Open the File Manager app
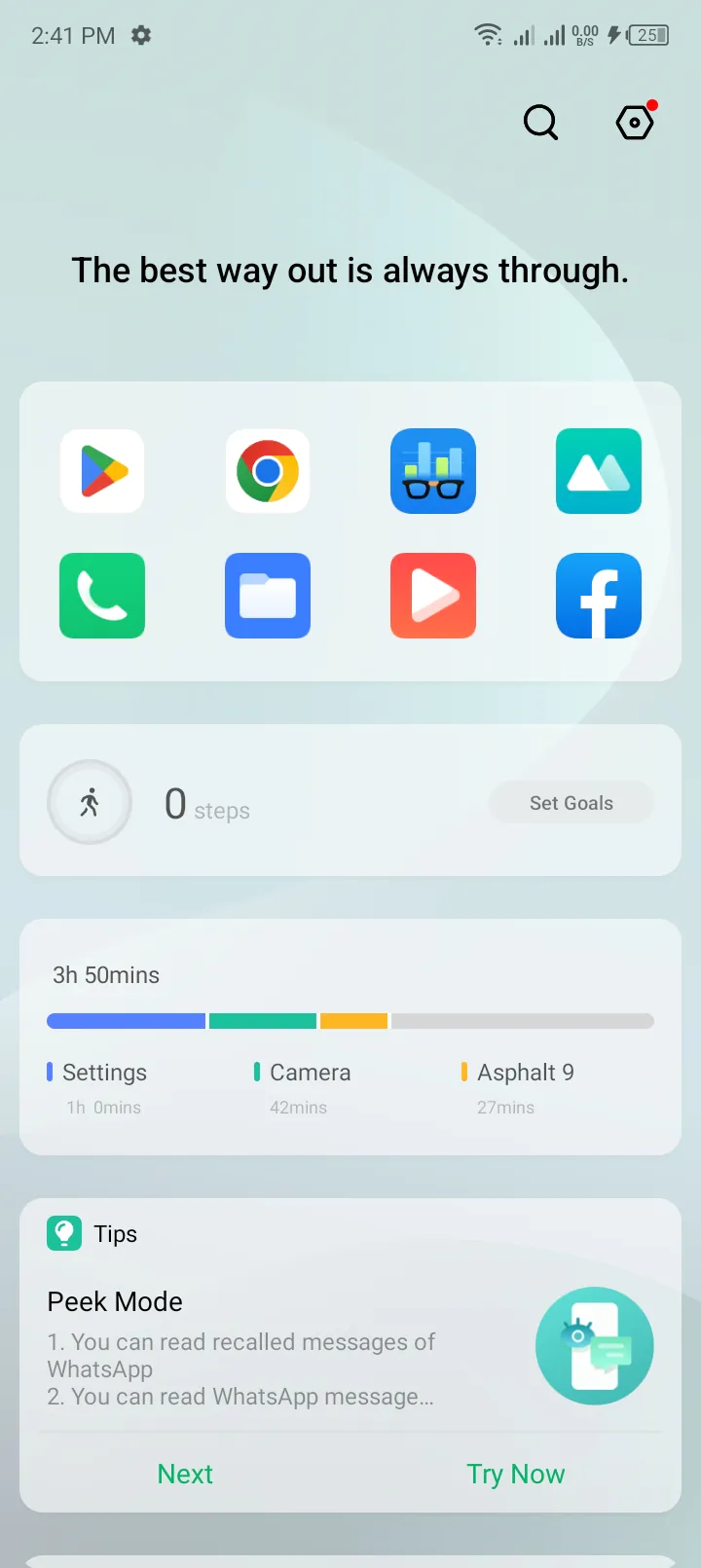This screenshot has width=701, height=1568. tap(268, 596)
